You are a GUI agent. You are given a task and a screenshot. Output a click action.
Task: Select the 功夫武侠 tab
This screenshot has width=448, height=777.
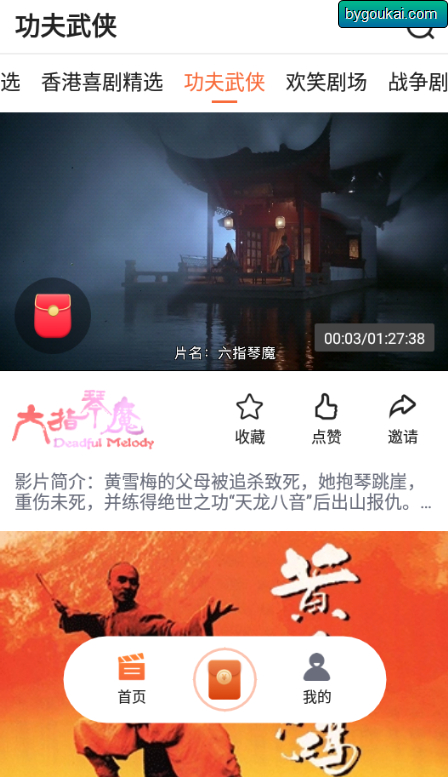[224, 82]
